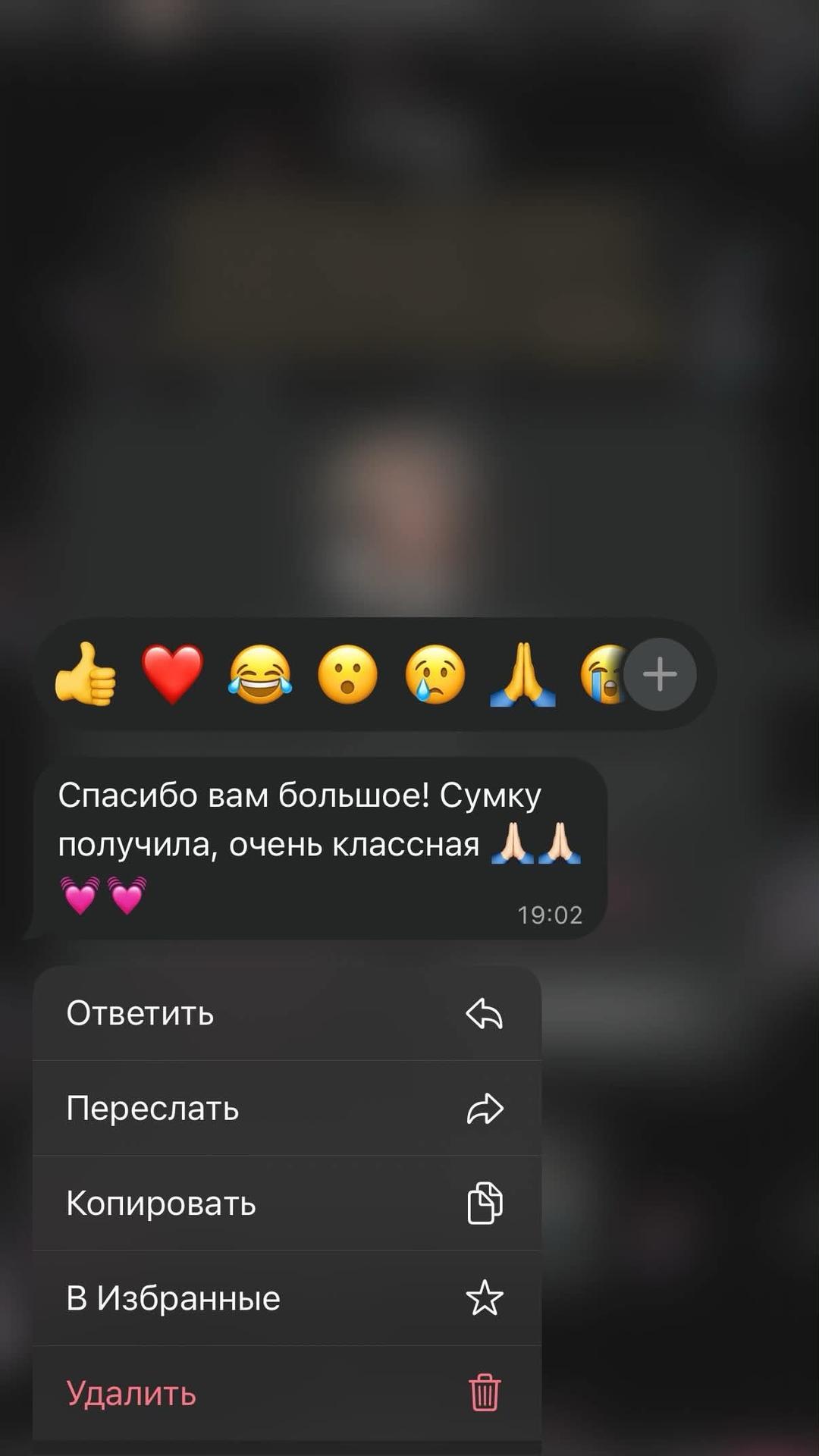819x1456 pixels.
Task: Open more reactions with the plus button
Action: click(x=660, y=674)
